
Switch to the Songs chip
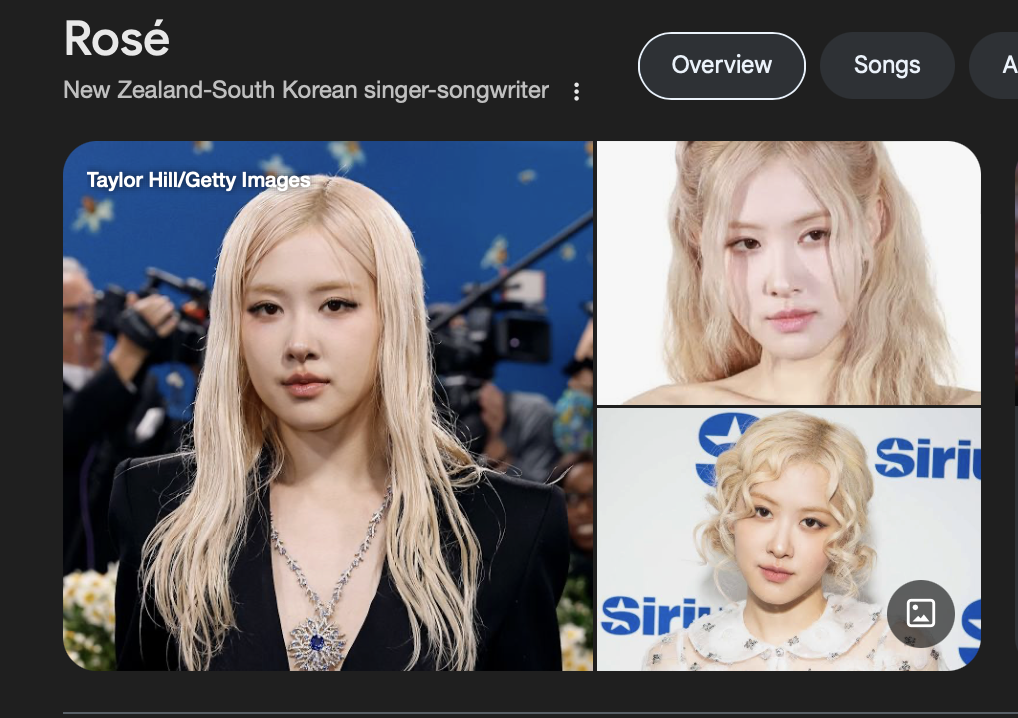(x=886, y=66)
